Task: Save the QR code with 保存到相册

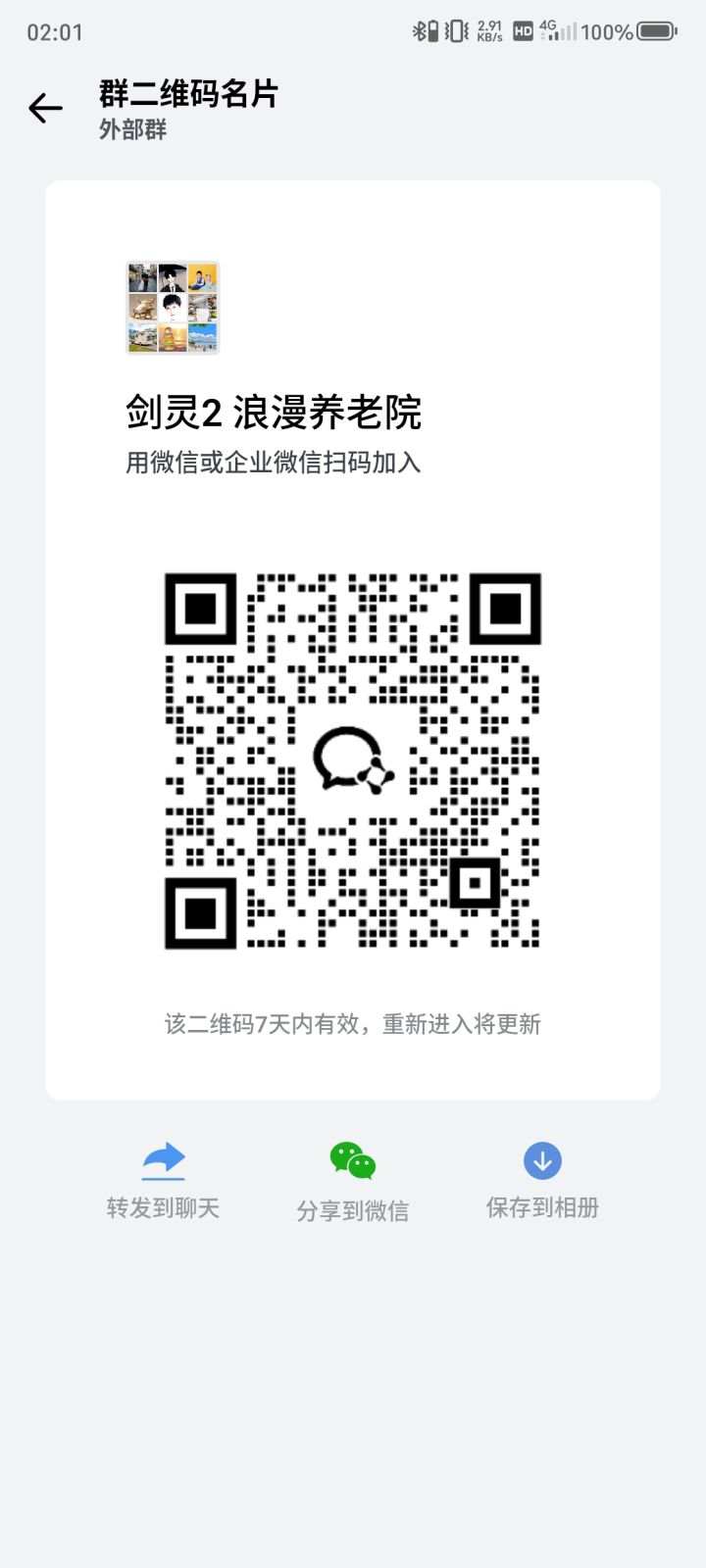Action: (x=542, y=1180)
